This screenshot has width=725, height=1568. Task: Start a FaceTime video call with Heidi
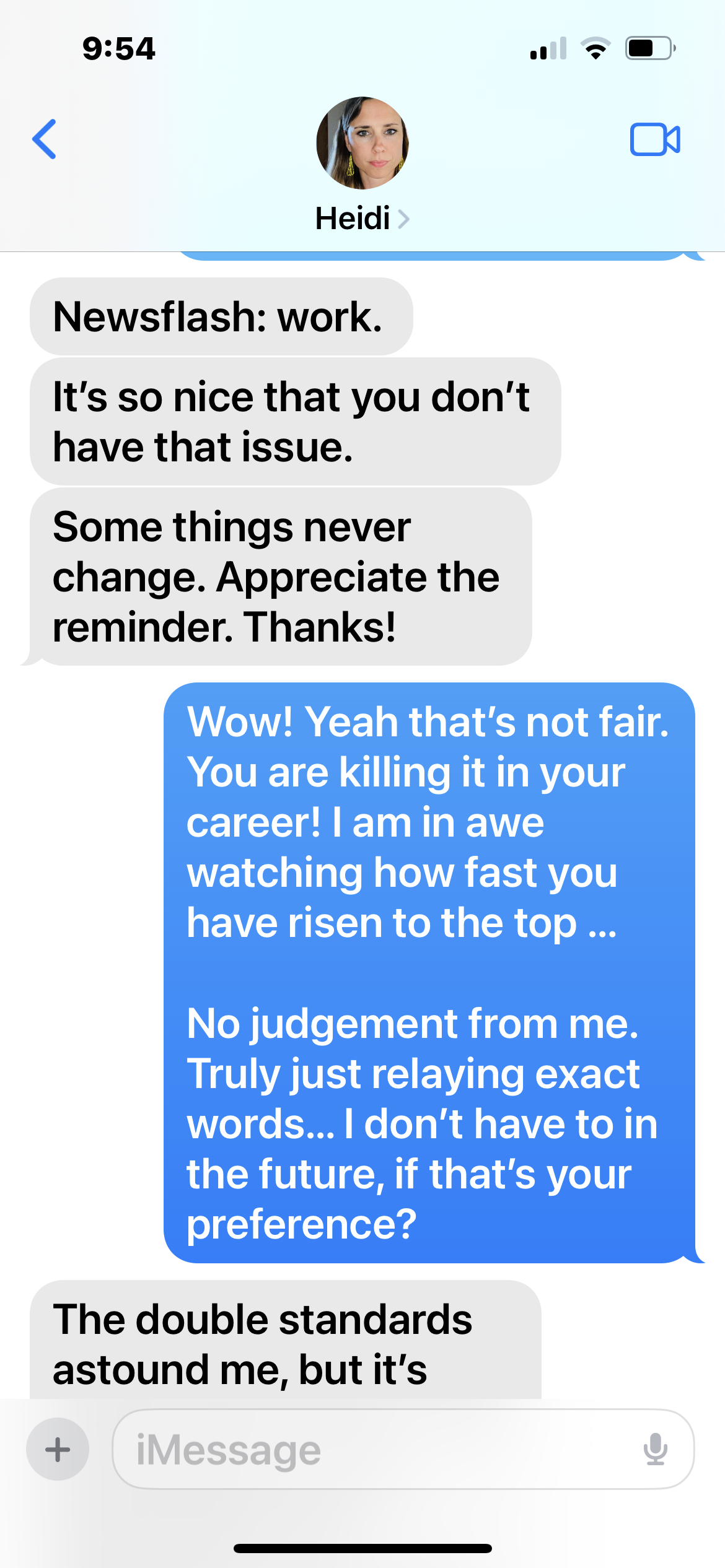[x=654, y=139]
